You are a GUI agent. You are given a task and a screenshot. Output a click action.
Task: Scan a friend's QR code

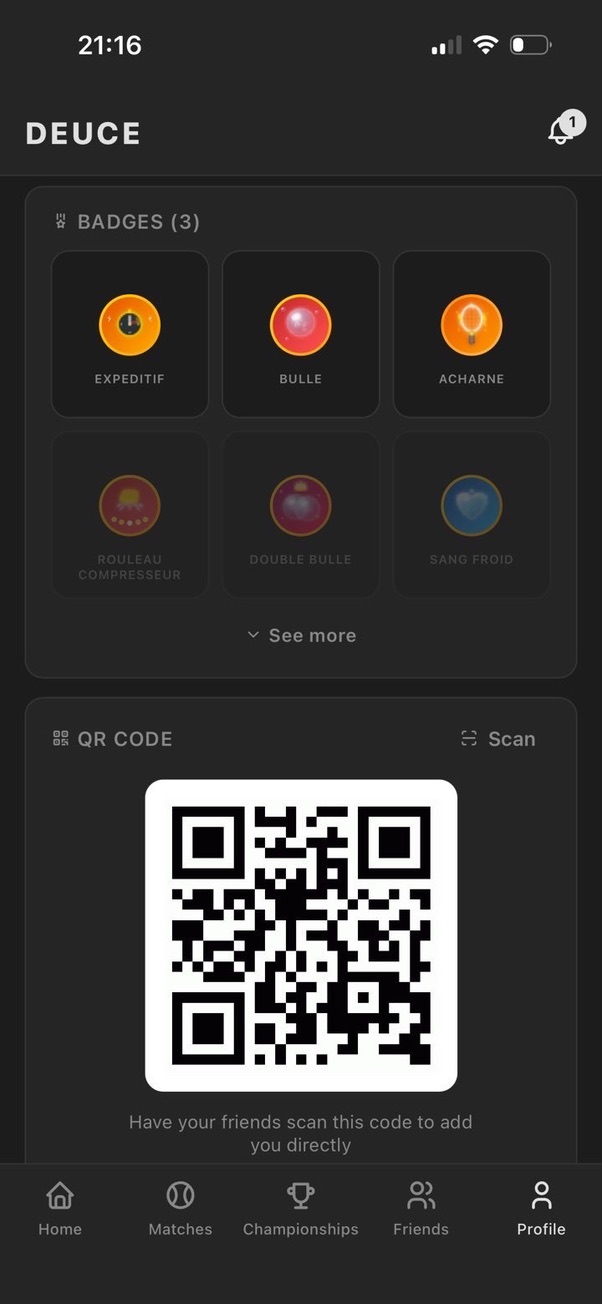click(x=498, y=739)
